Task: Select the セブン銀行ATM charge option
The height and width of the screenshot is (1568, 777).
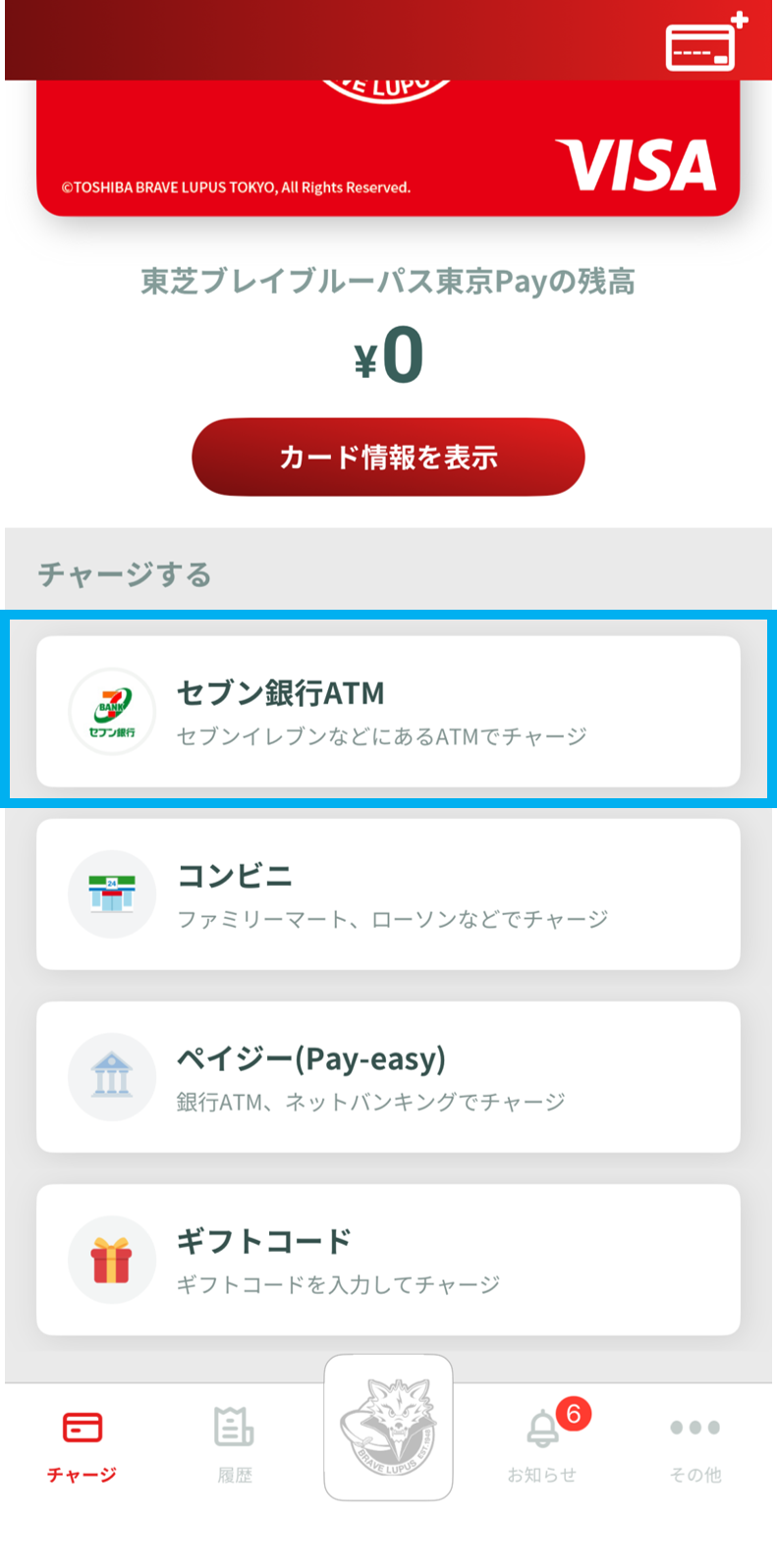Action: pos(388,711)
